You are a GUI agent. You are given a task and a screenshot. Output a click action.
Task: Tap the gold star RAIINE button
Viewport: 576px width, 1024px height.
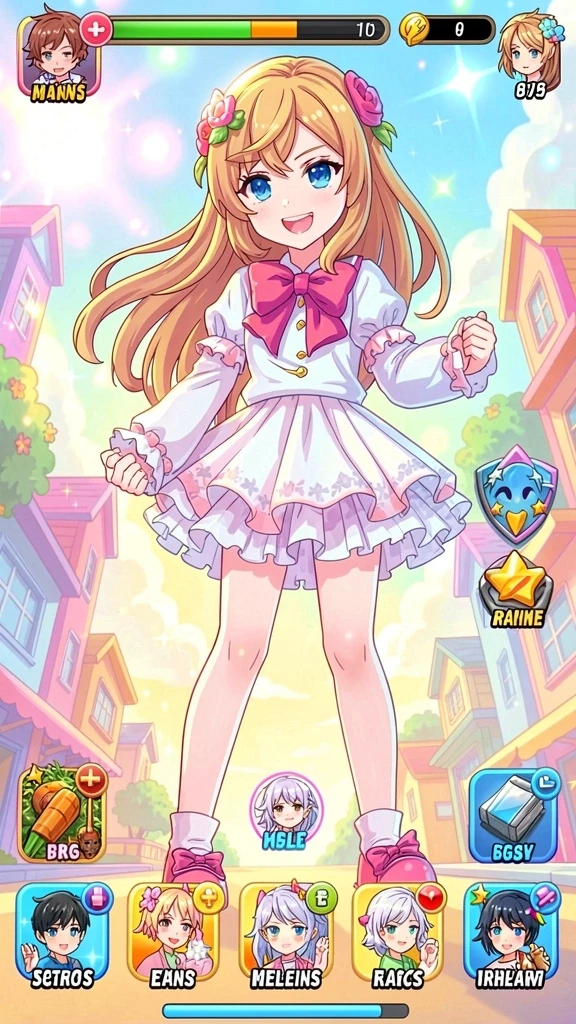pyautogui.click(x=517, y=590)
